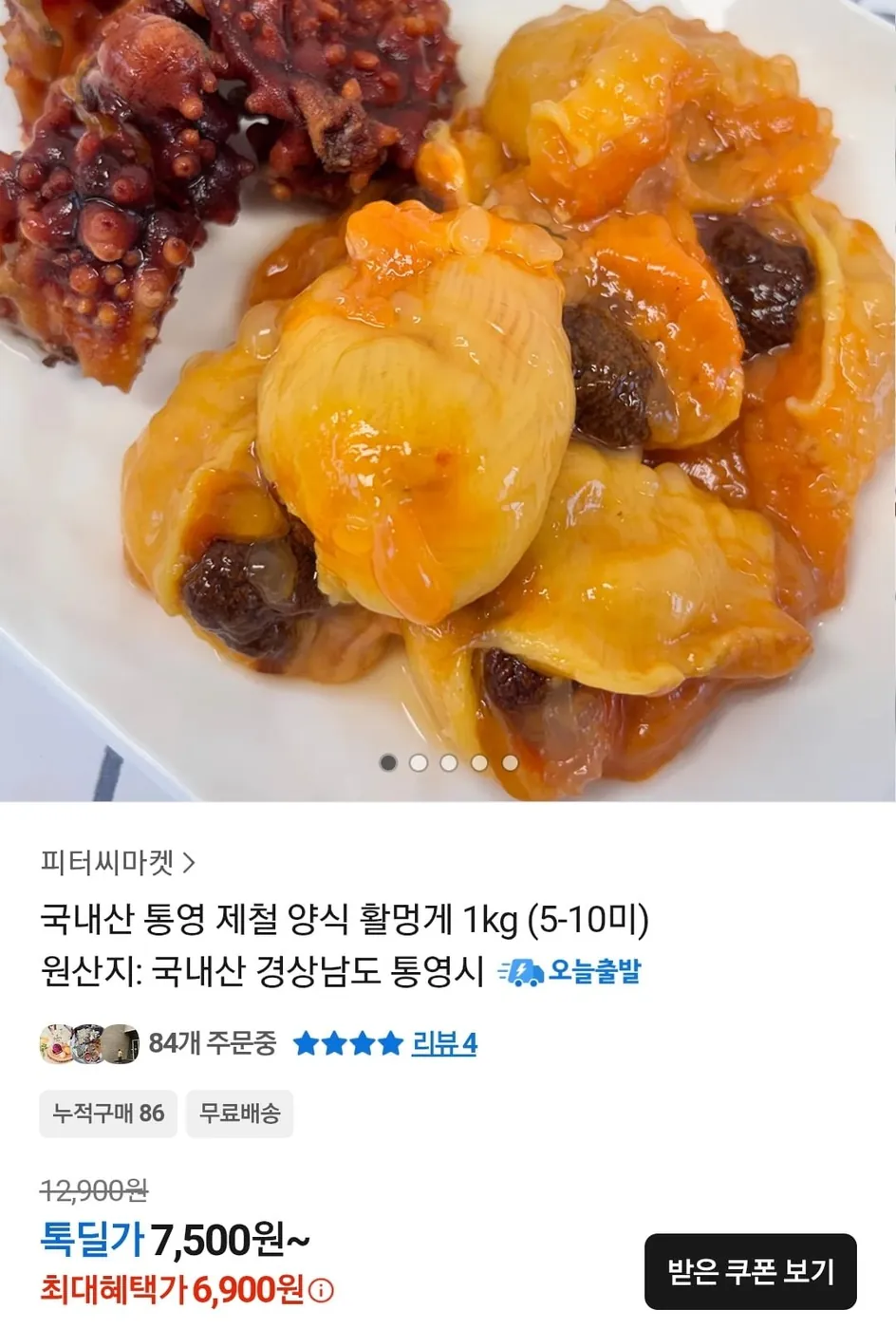Select the first carousel page dot

[388, 761]
